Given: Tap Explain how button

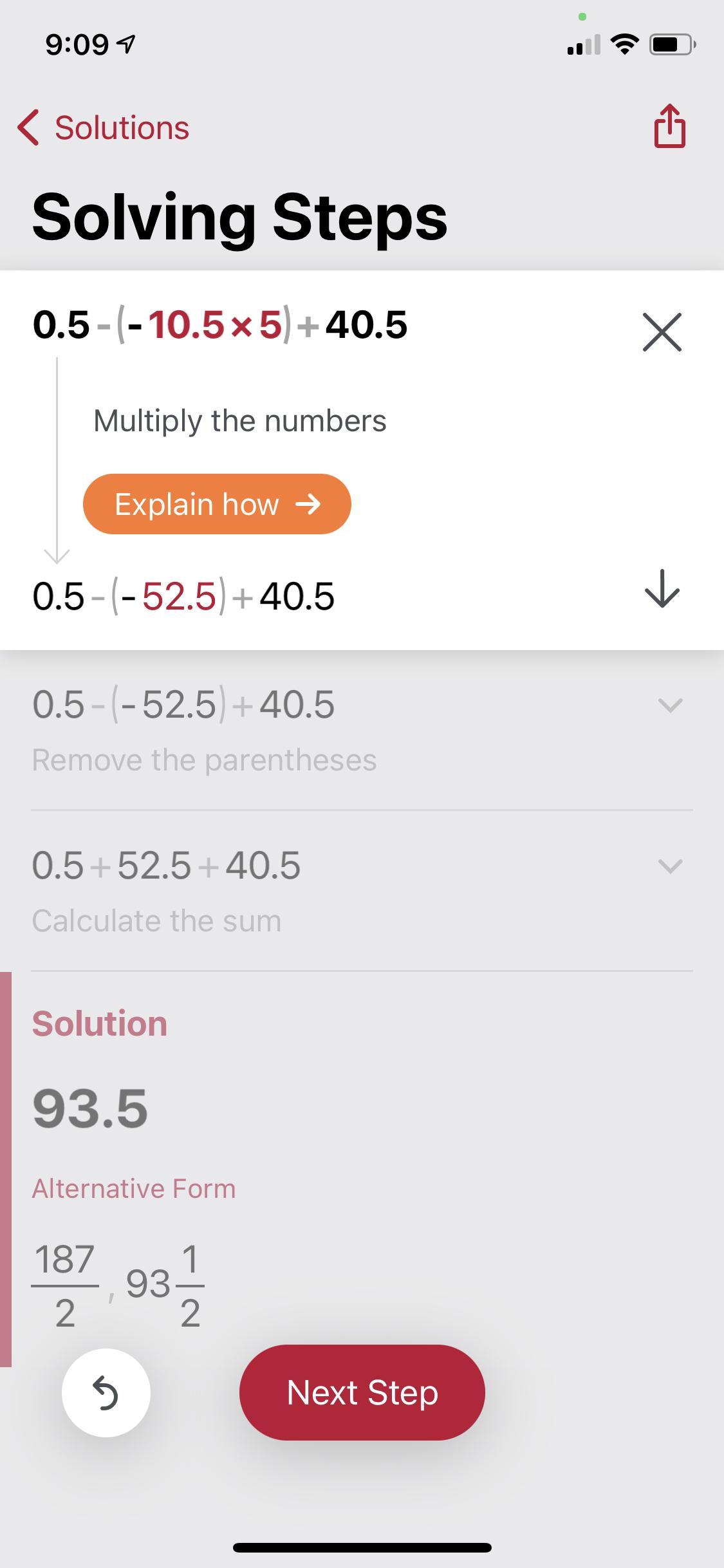Looking at the screenshot, I should [217, 504].
